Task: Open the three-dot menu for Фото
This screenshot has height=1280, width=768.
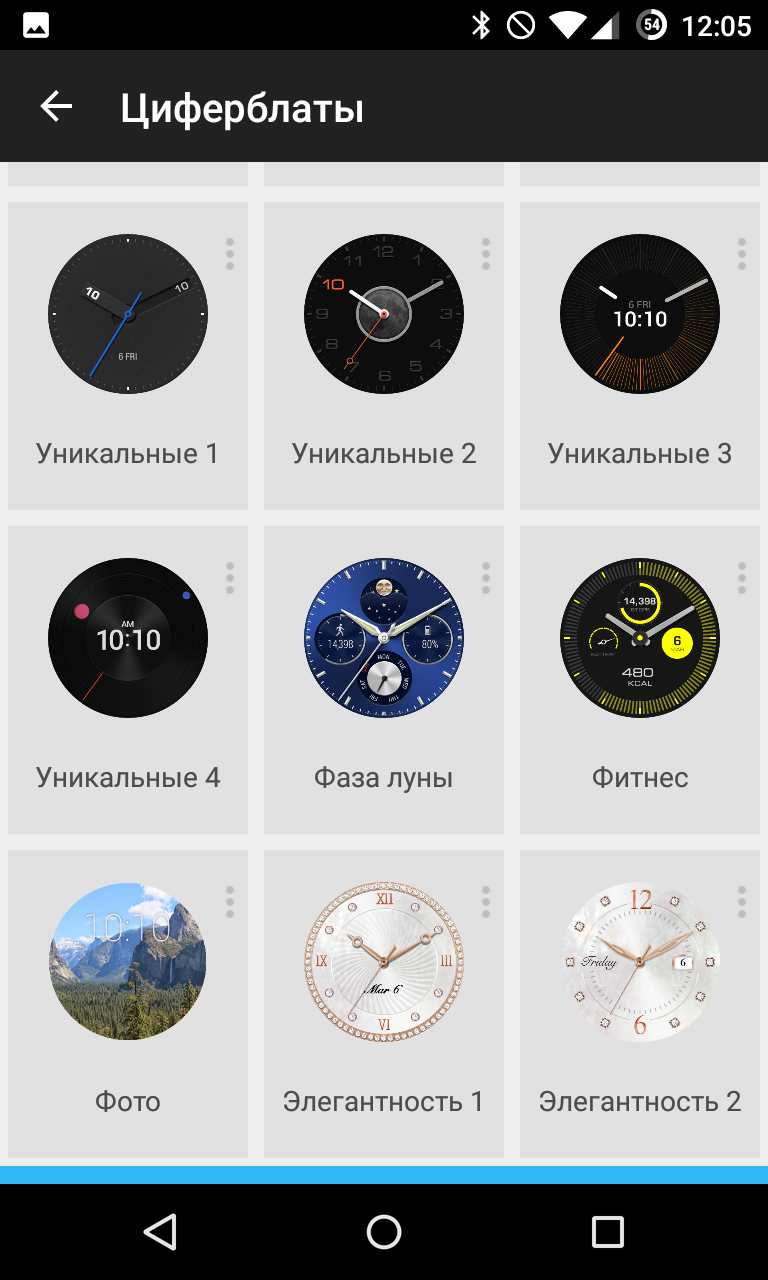Action: pyautogui.click(x=230, y=902)
